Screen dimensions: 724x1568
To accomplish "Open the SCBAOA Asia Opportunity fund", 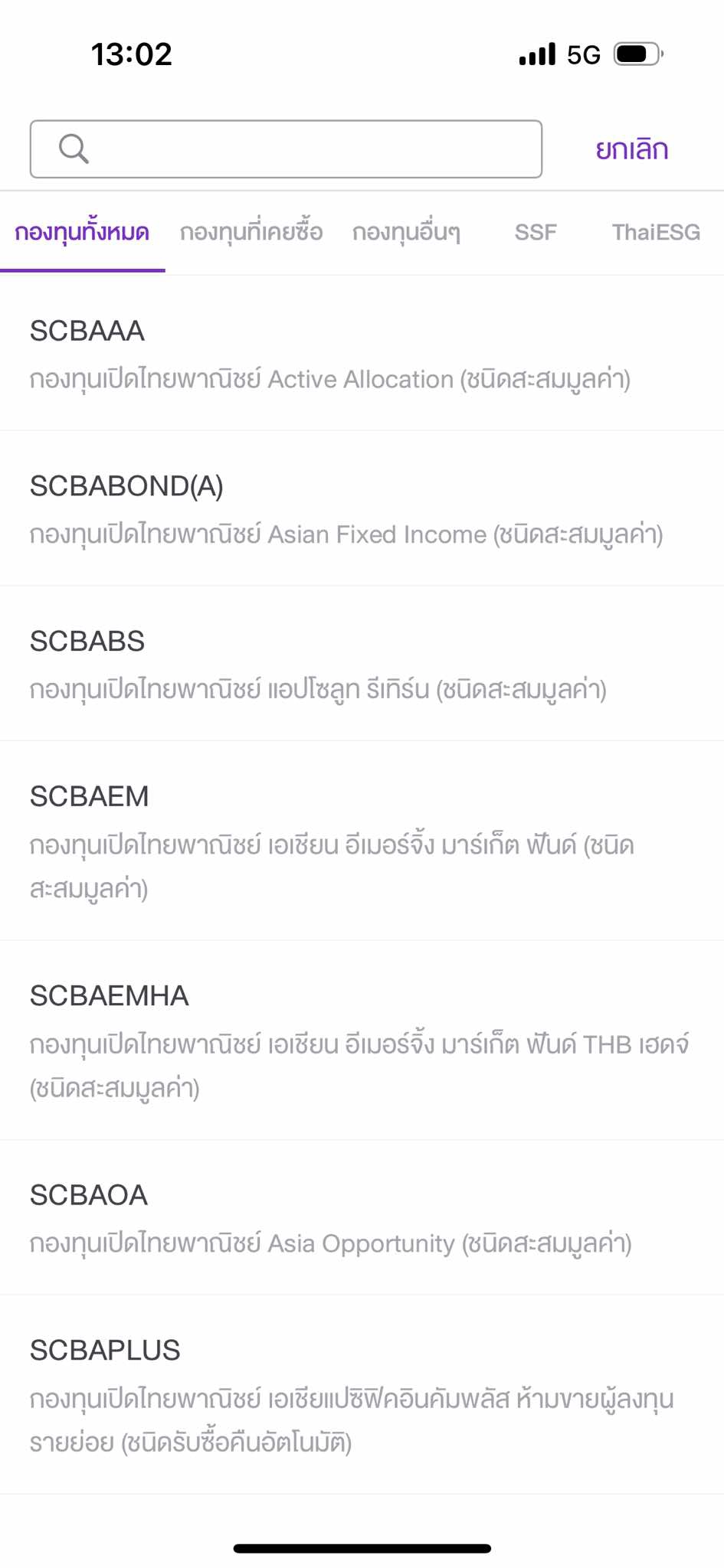I will [x=362, y=1218].
